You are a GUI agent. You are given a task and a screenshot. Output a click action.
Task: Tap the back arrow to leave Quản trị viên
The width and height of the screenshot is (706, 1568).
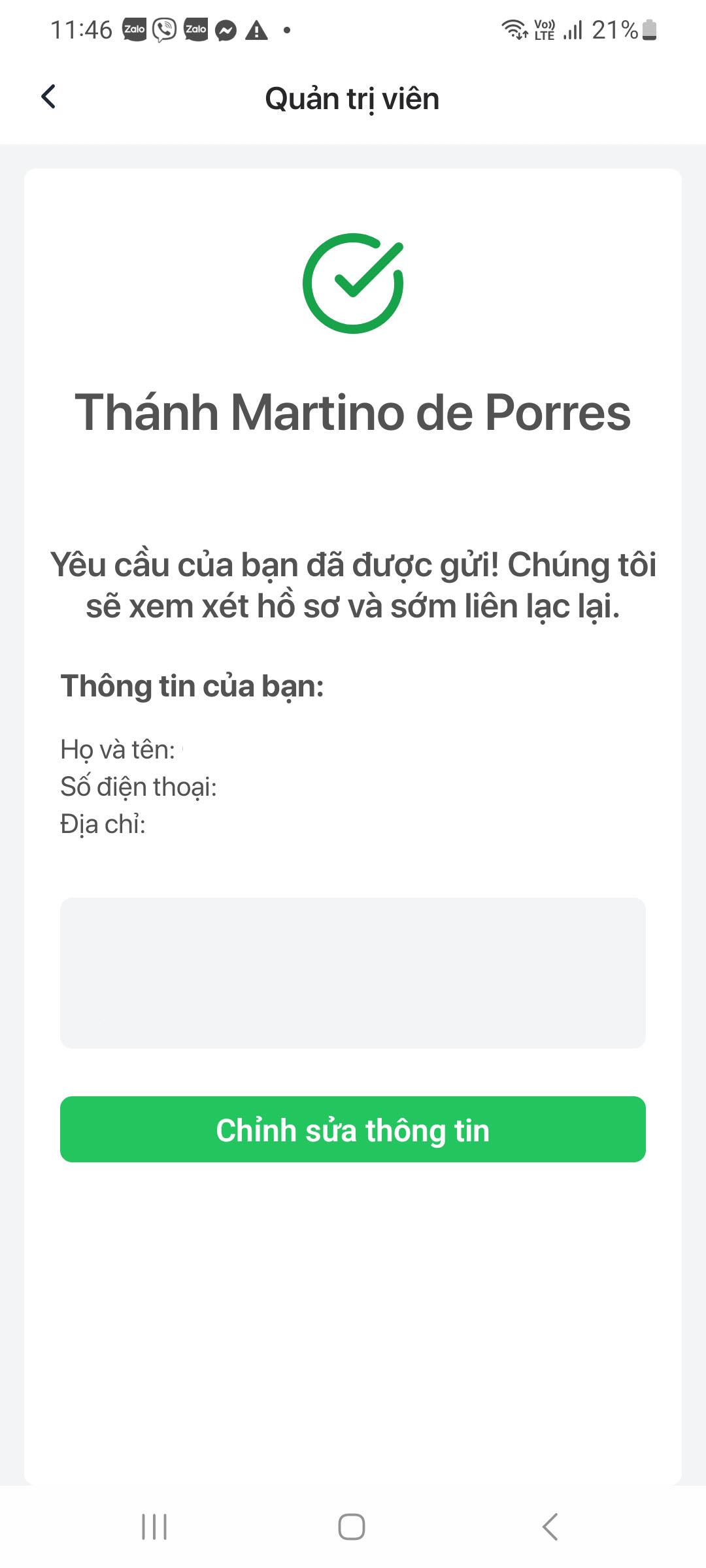[47, 97]
